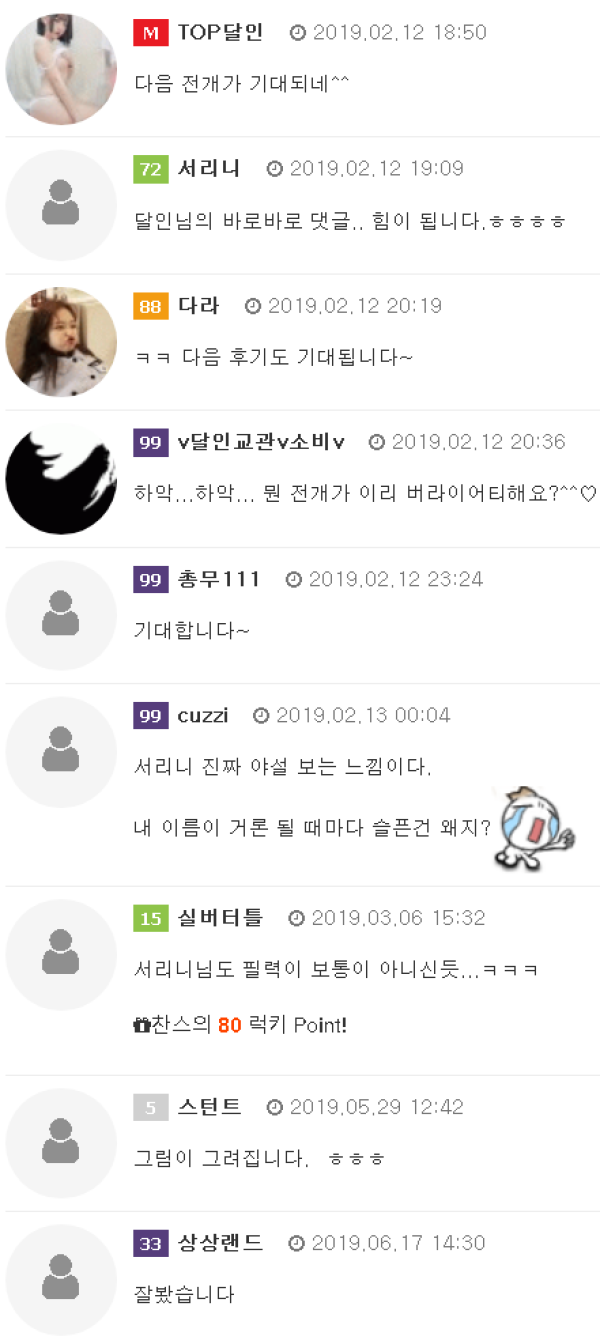Open the profile picture next to TOP달인
The width and height of the screenshot is (600, 1344).
(61, 69)
